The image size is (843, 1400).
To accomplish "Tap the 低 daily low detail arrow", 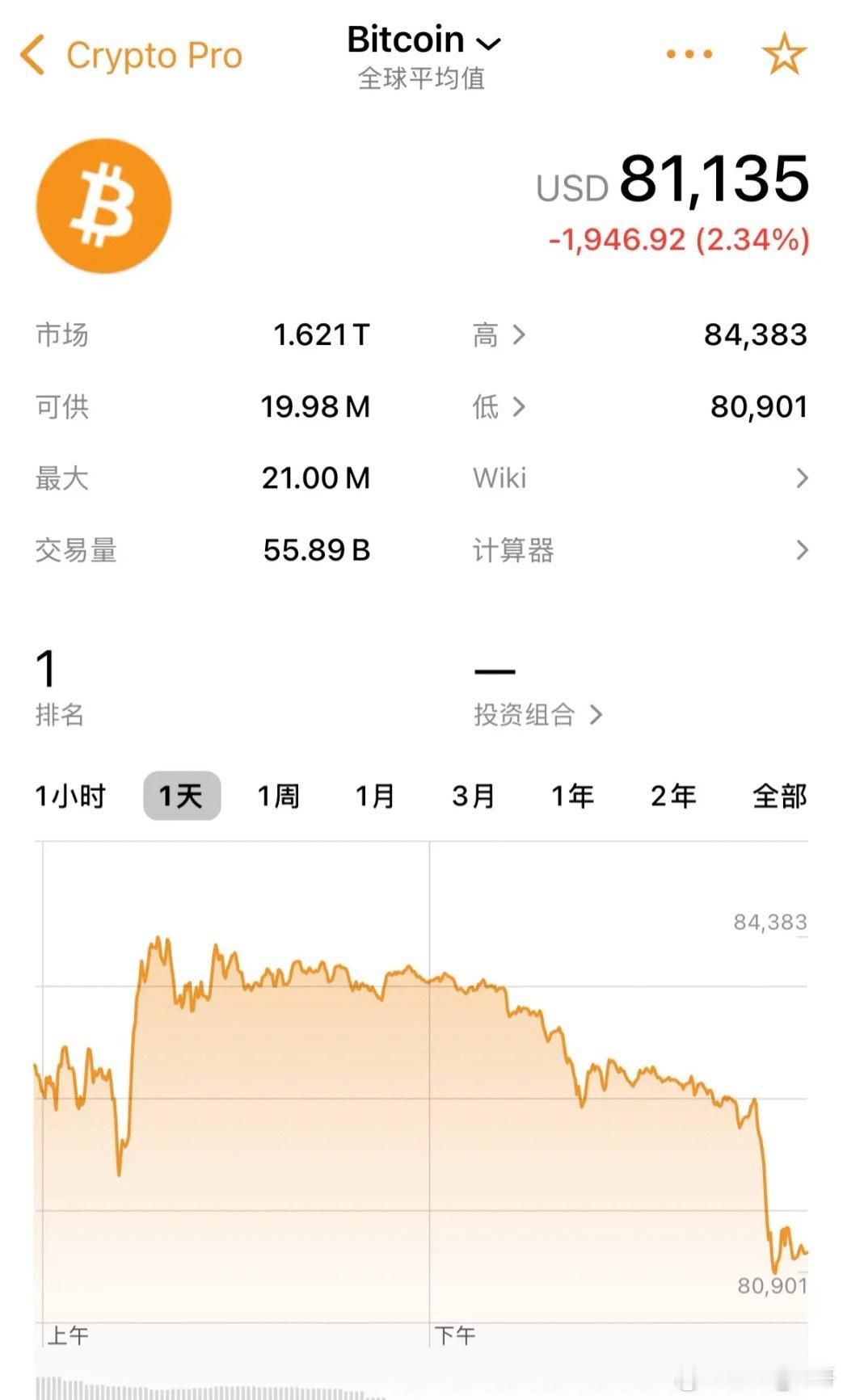I will (517, 408).
